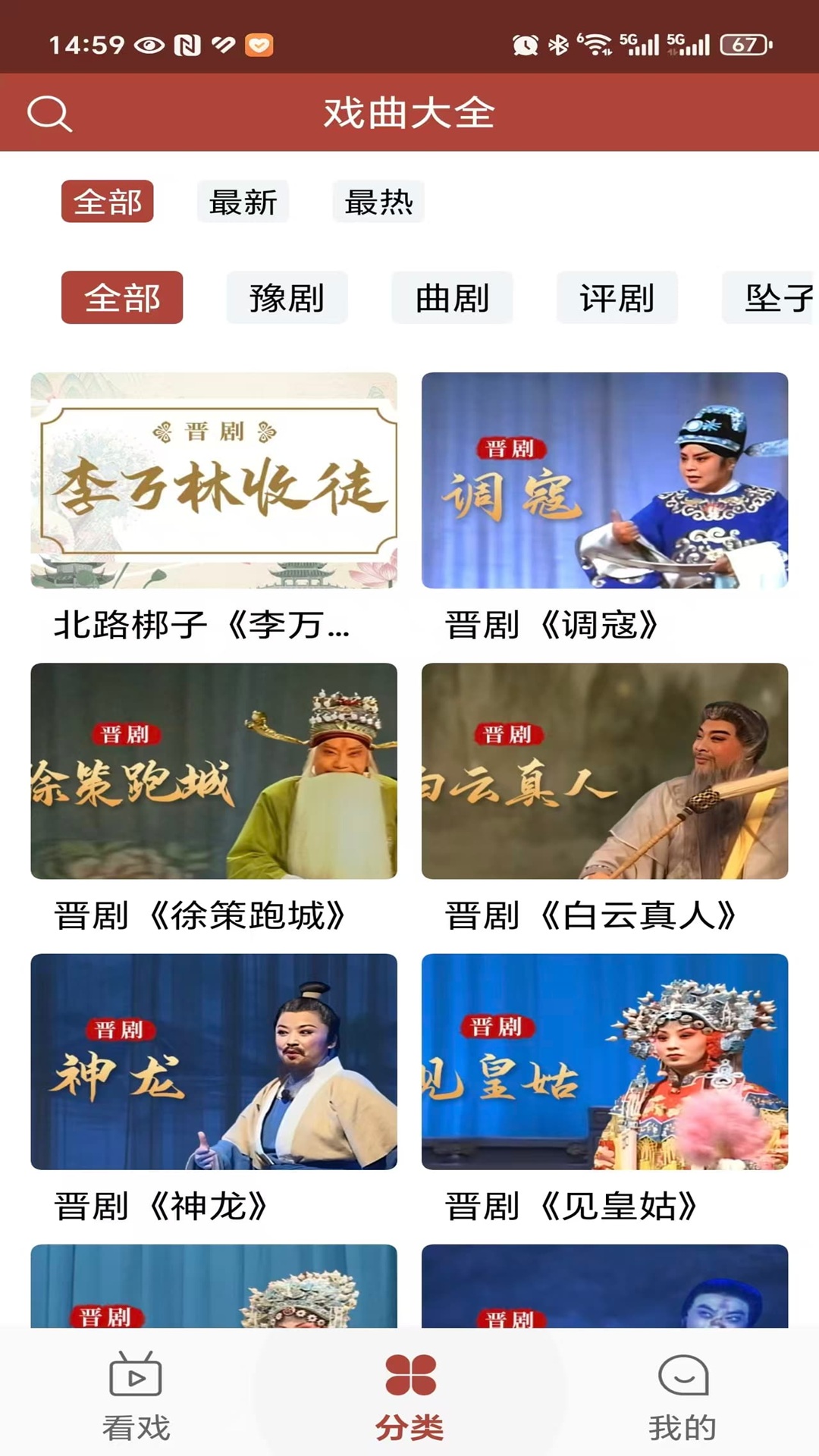The image size is (819, 1456).
Task: Filter by 曲剧 opera category
Action: tap(452, 297)
